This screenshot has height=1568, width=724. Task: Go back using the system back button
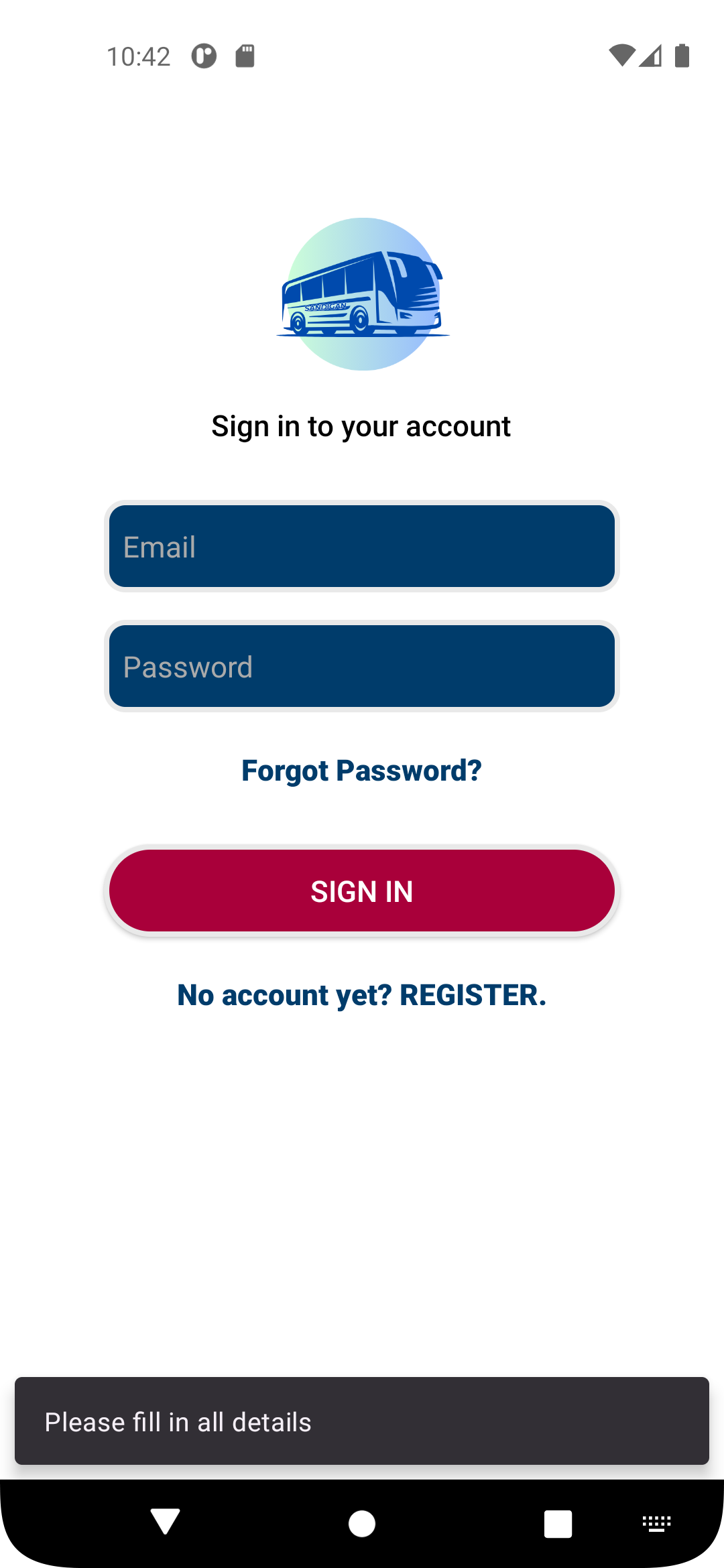[x=165, y=1522]
